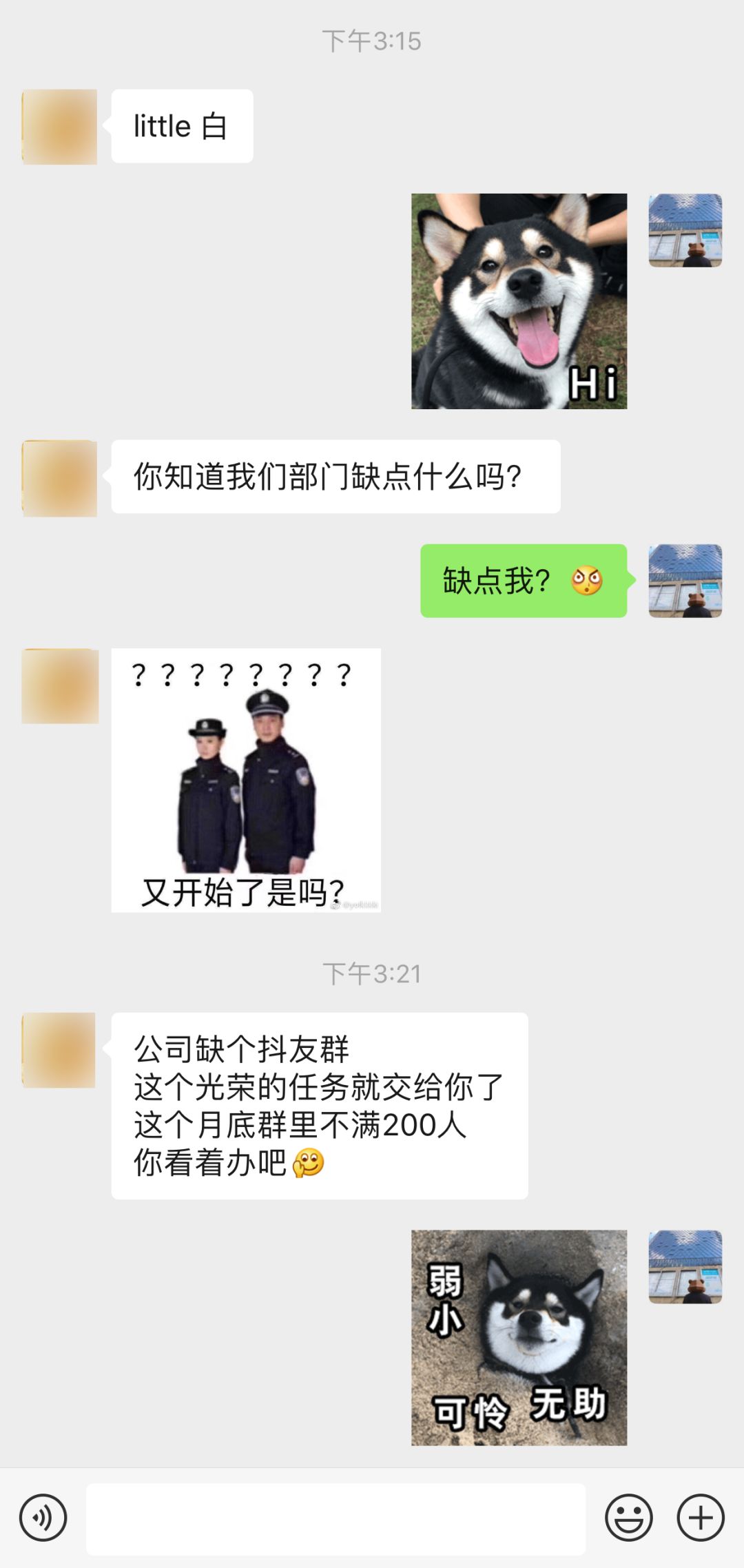Switch to voice message input
This screenshot has width=744, height=1568.
43,1517
